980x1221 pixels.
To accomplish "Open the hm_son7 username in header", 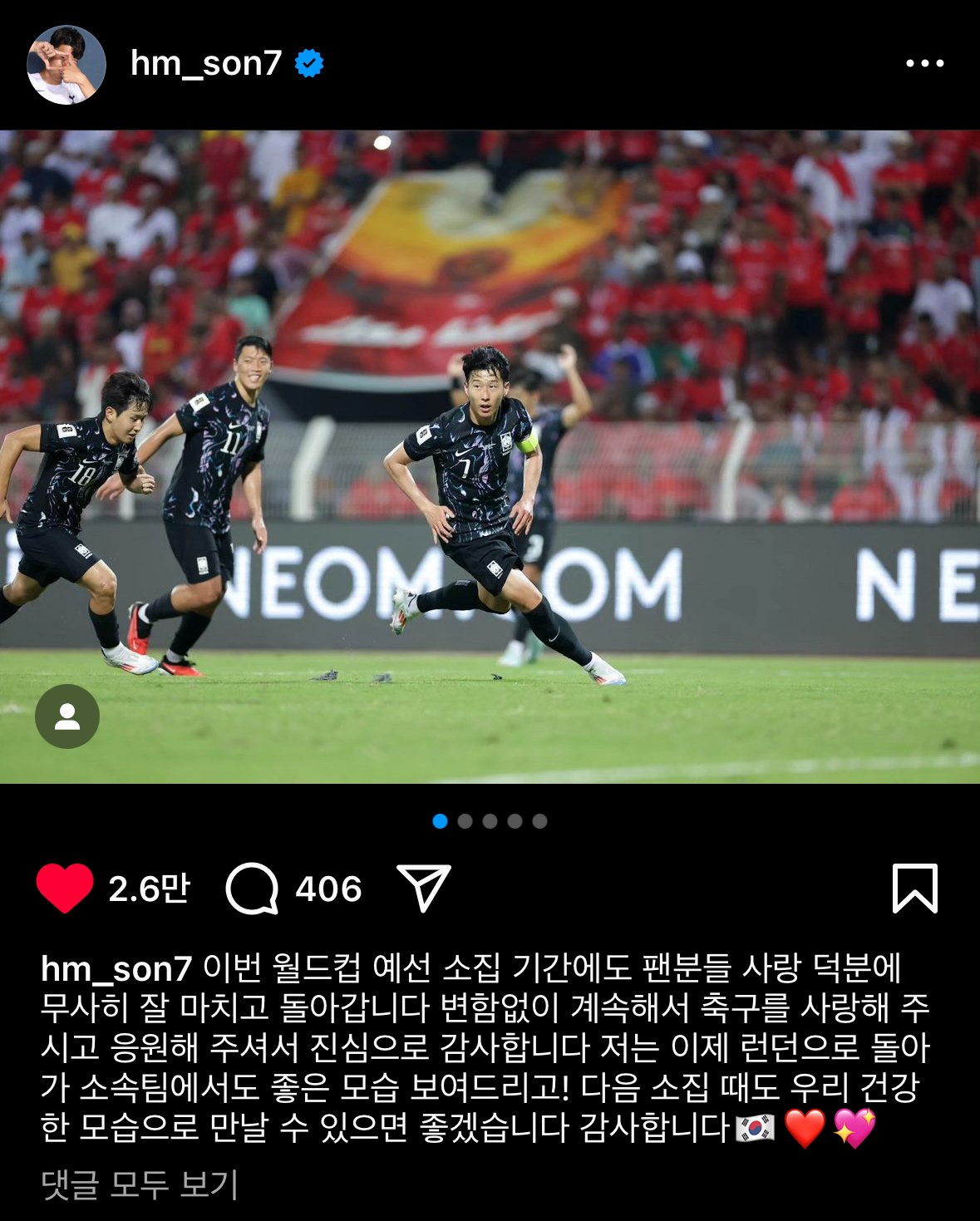I will coord(206,63).
